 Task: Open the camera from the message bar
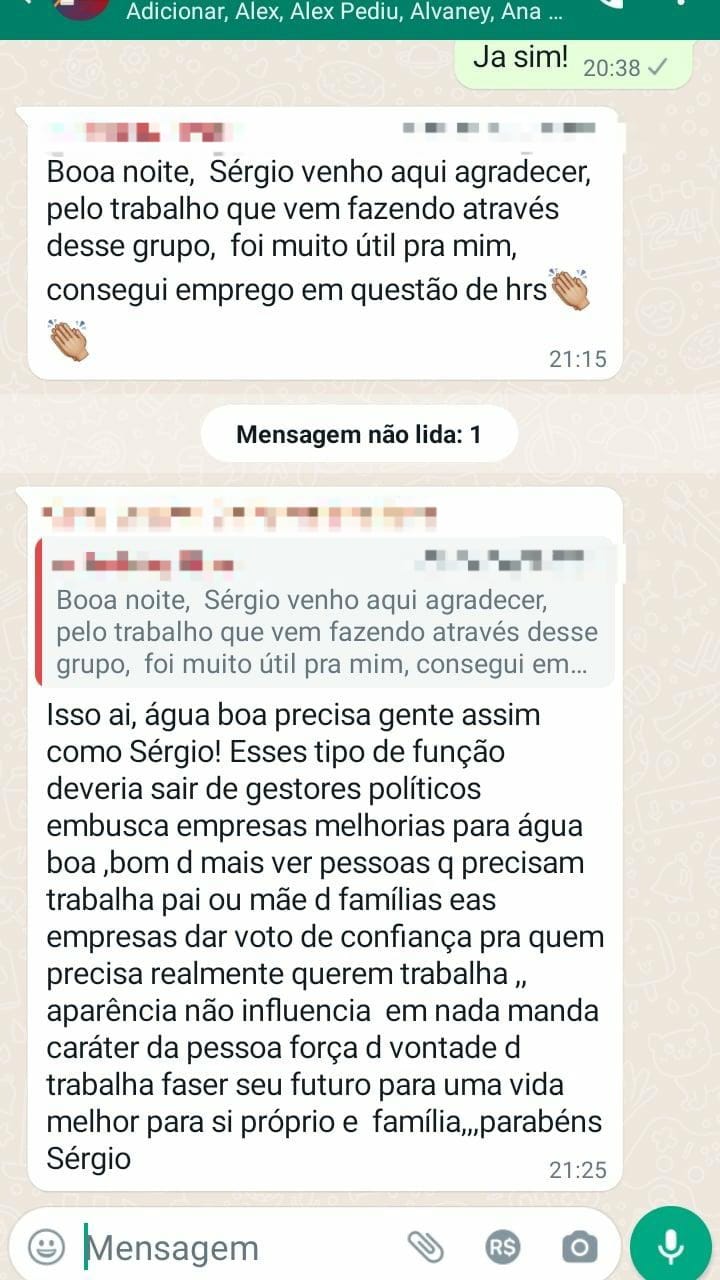[x=579, y=1247]
